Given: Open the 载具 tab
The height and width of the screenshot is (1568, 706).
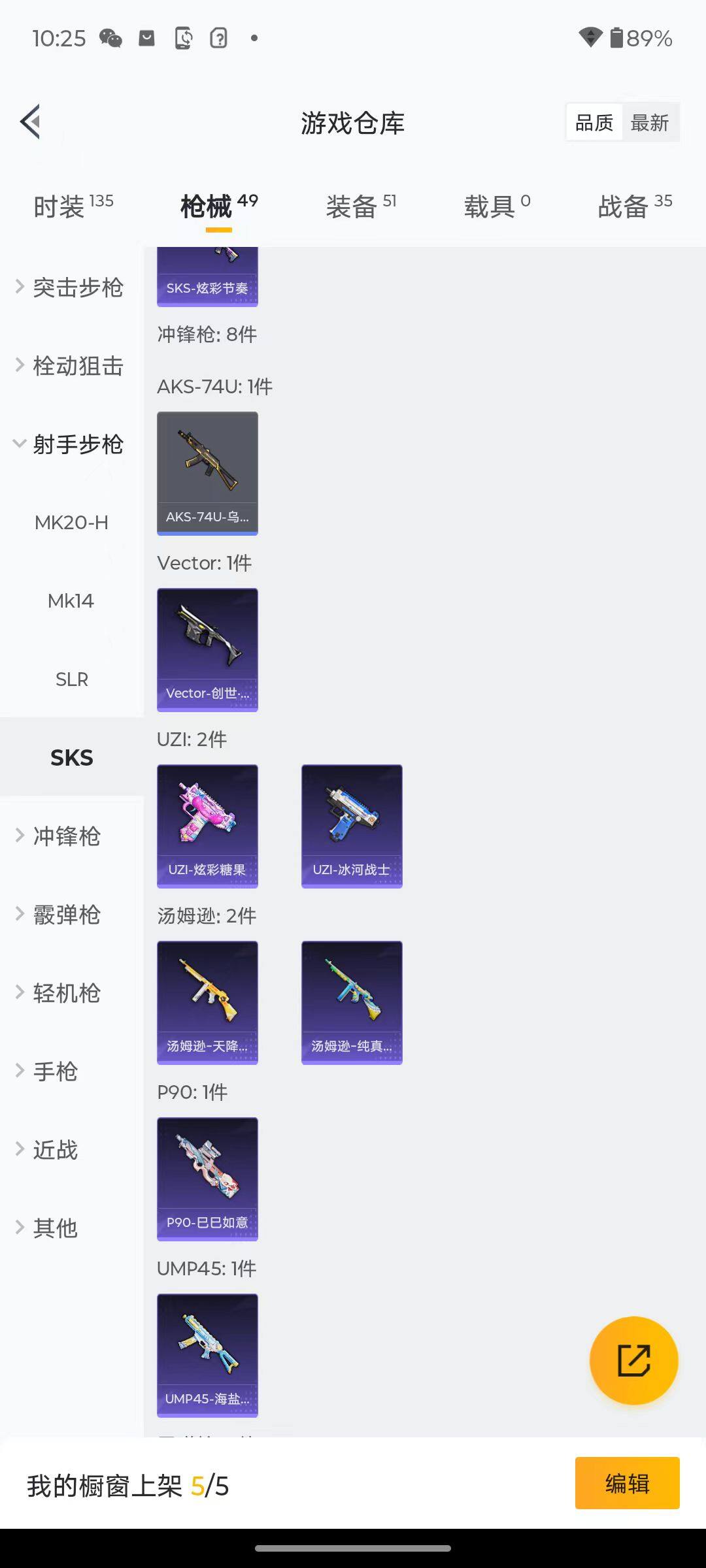Looking at the screenshot, I should (496, 206).
